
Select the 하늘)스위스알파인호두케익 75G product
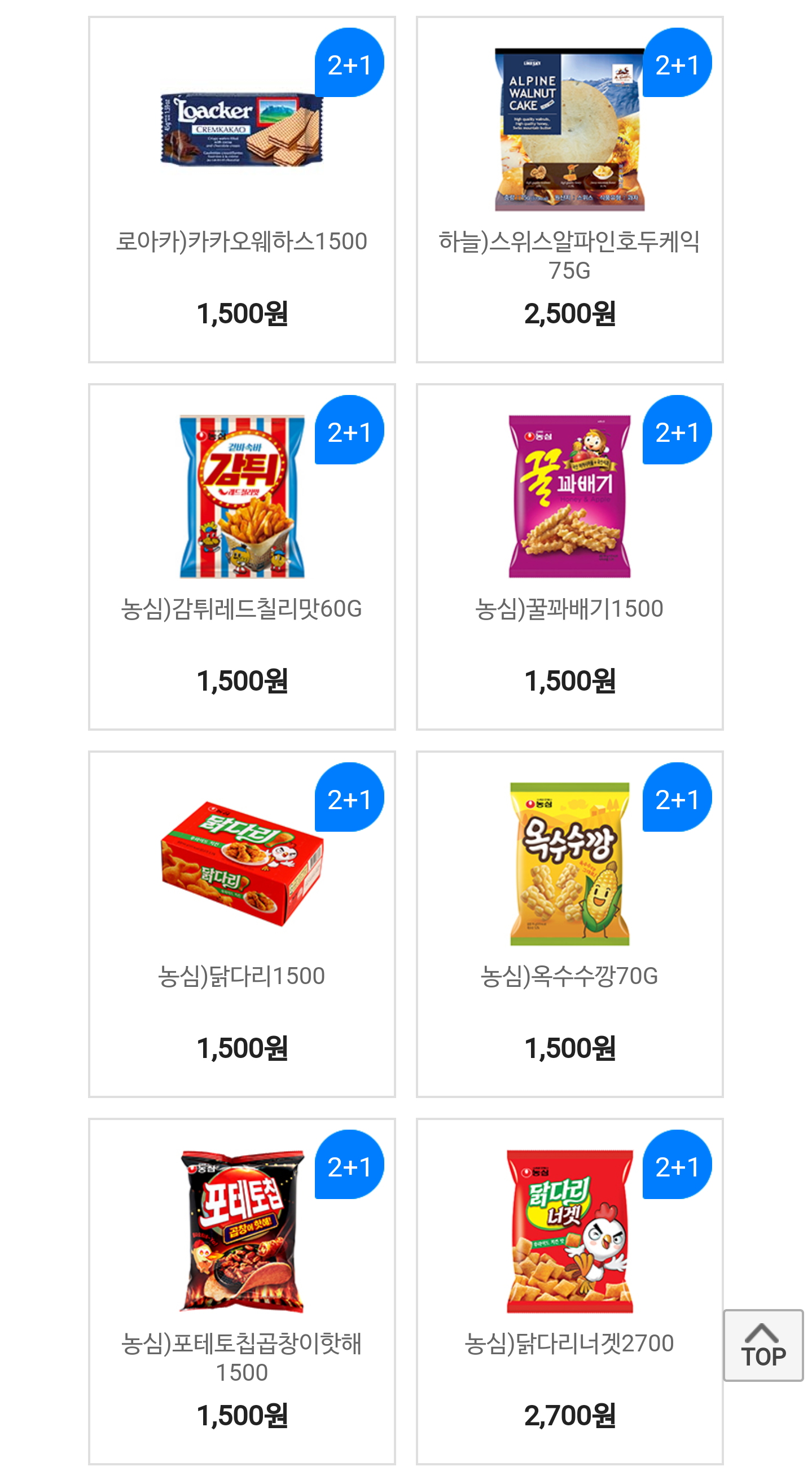[569, 190]
